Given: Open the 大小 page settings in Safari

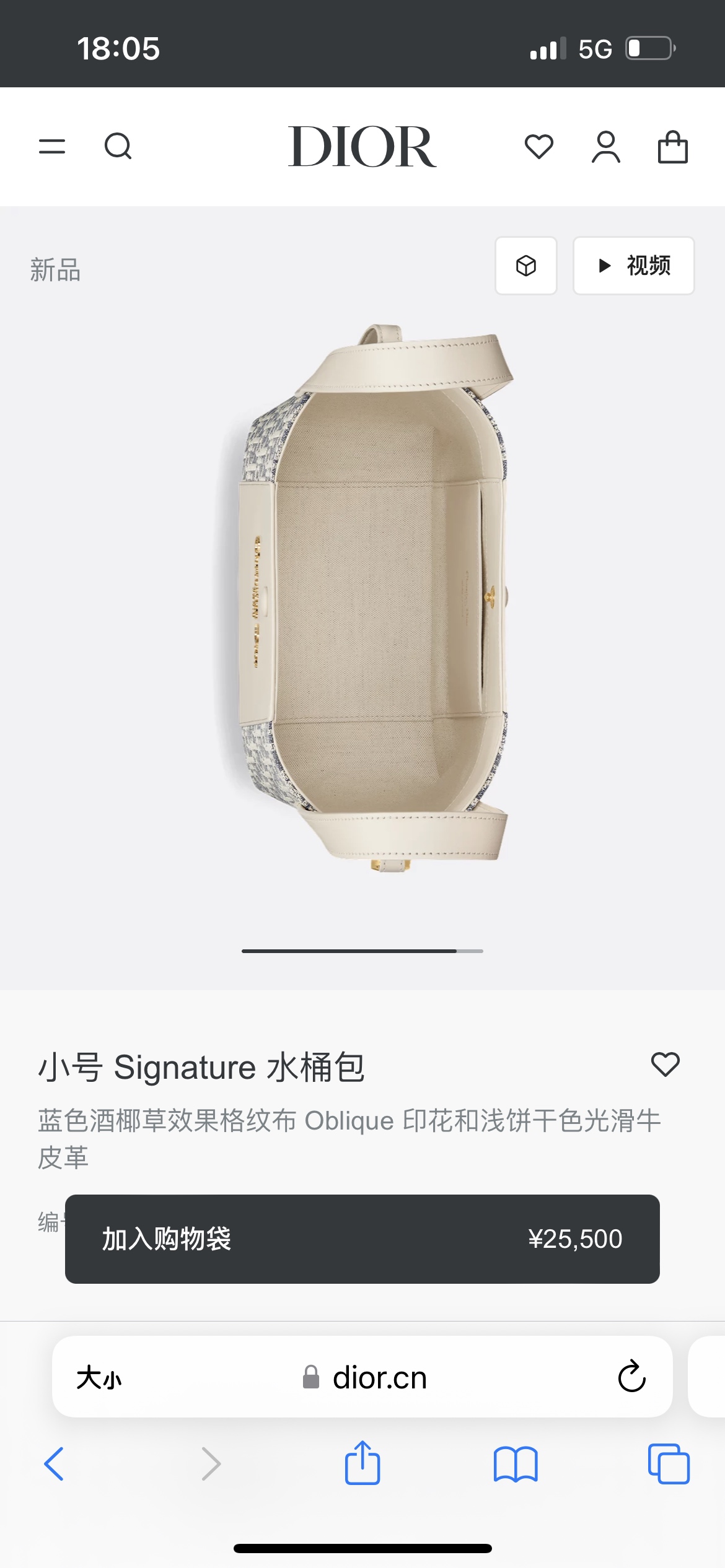Looking at the screenshot, I should click(x=99, y=1379).
